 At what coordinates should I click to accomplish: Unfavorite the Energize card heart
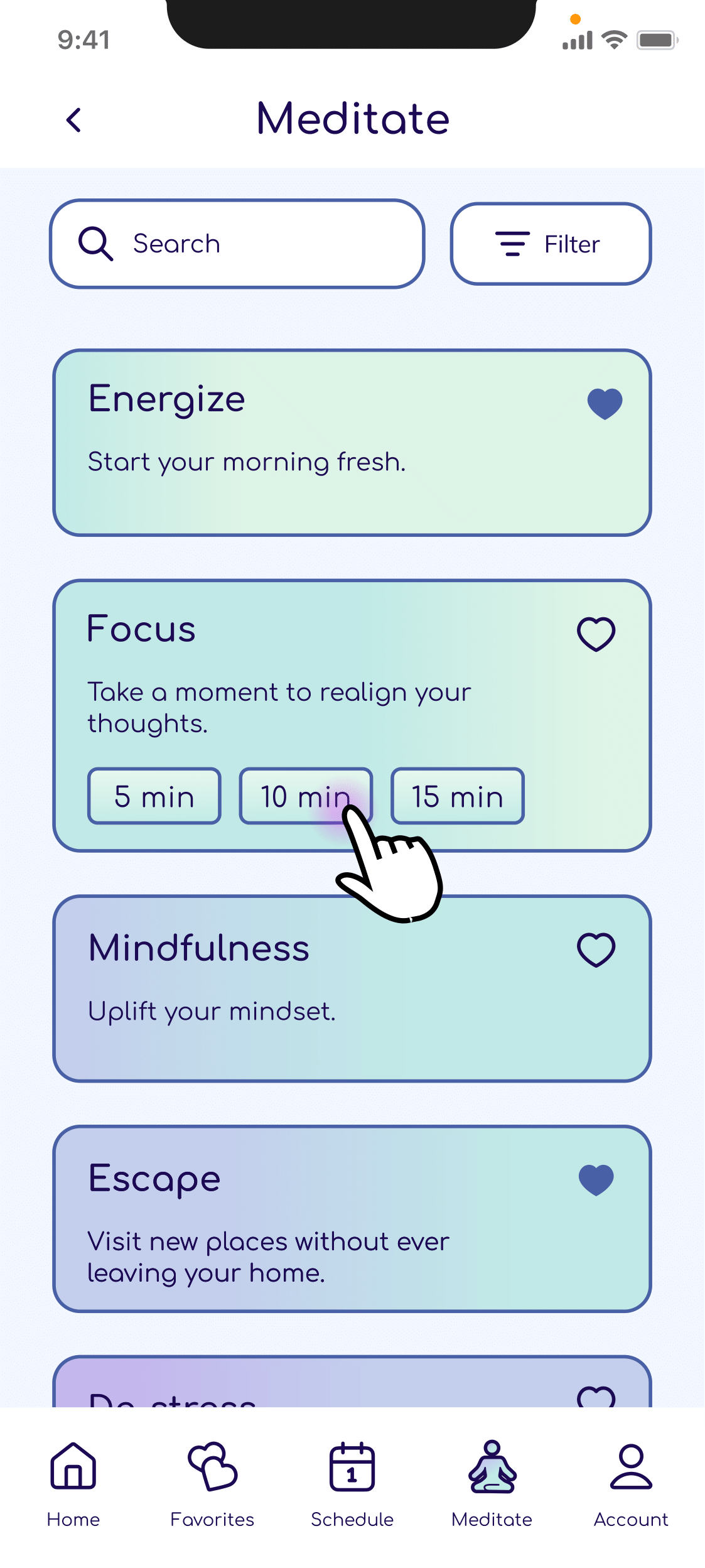[x=605, y=403]
